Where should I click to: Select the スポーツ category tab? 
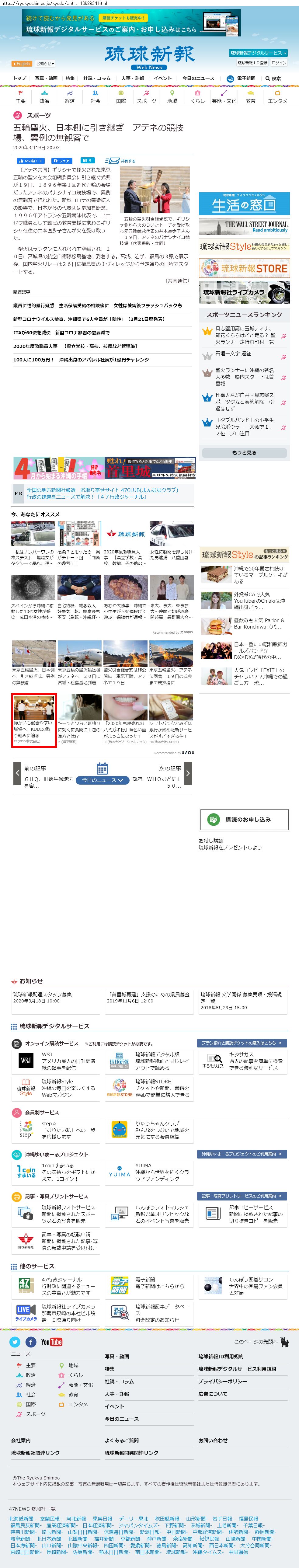146,97
